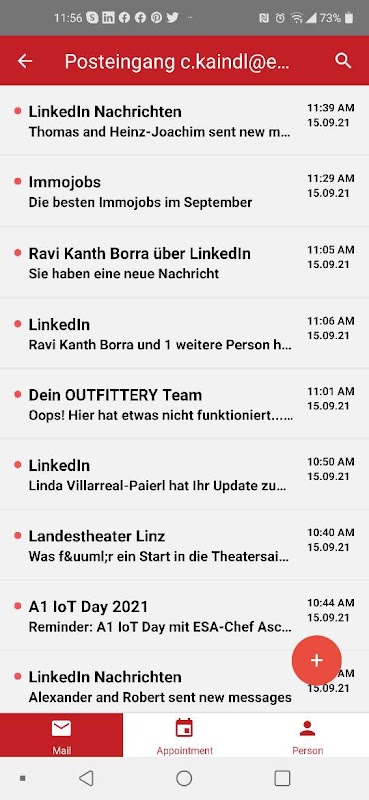The width and height of the screenshot is (369, 800).
Task: Open LinkedIn email about Linda Villarreal-Paierl
Action: [x=184, y=474]
